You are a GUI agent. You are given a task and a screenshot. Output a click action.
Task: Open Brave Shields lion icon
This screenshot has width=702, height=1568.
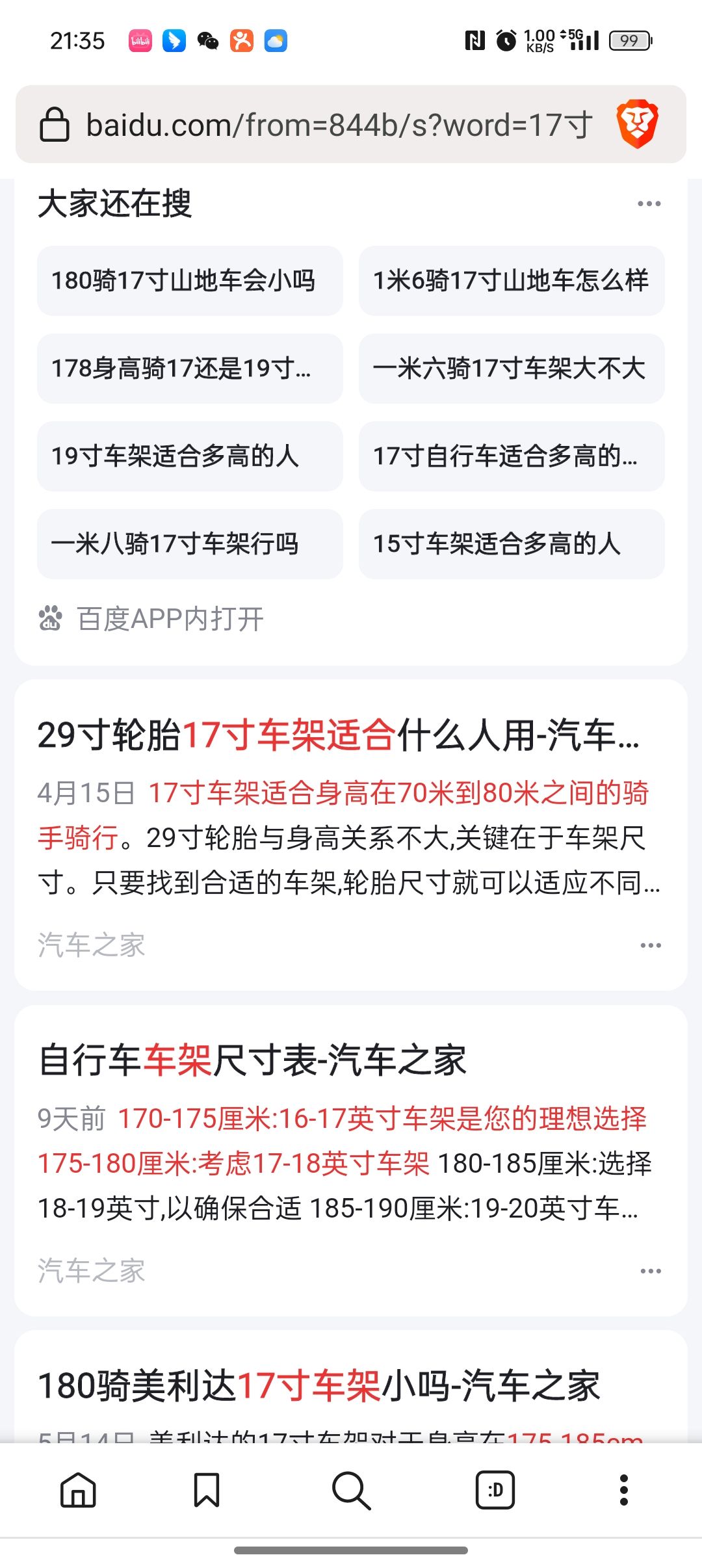click(637, 124)
